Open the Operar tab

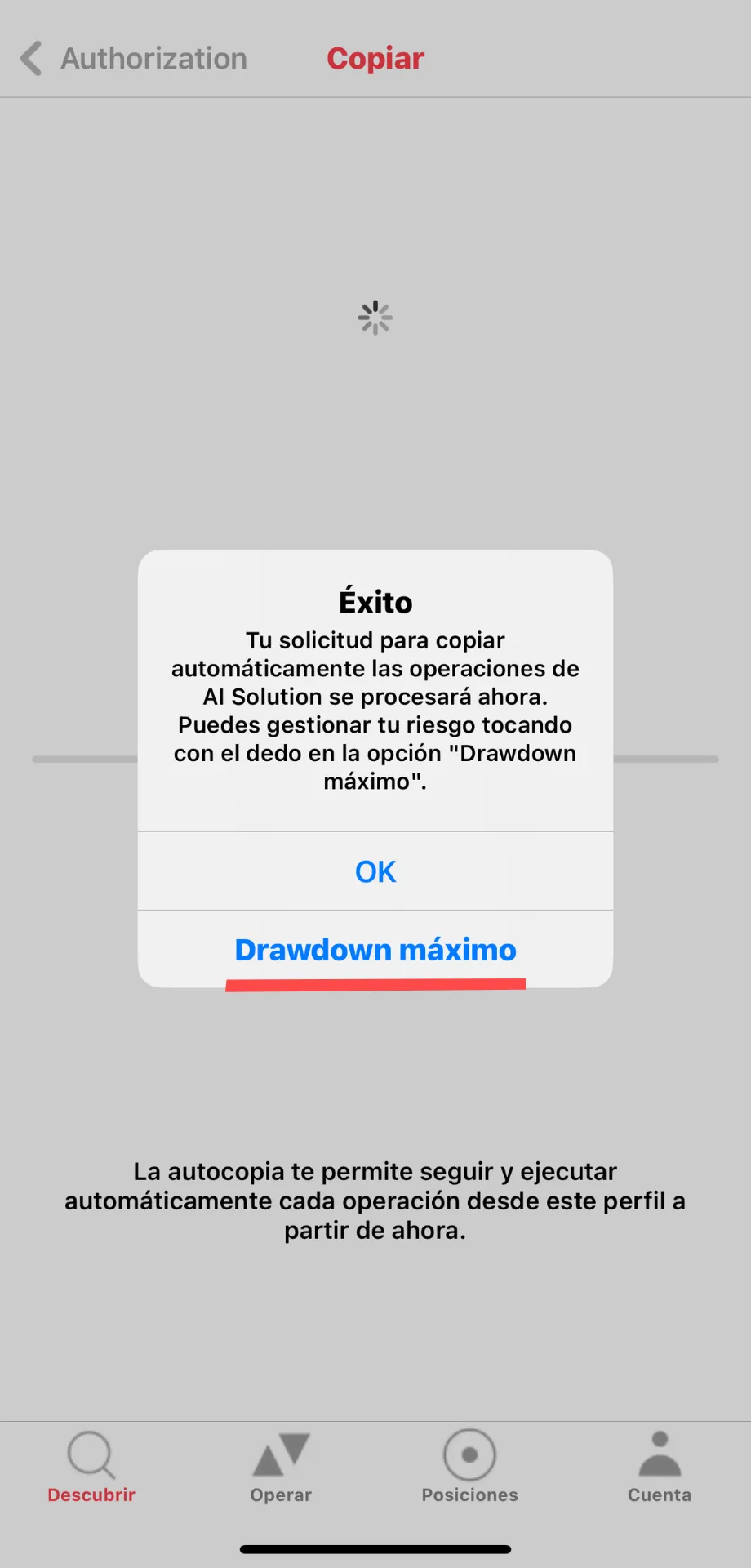(281, 1467)
